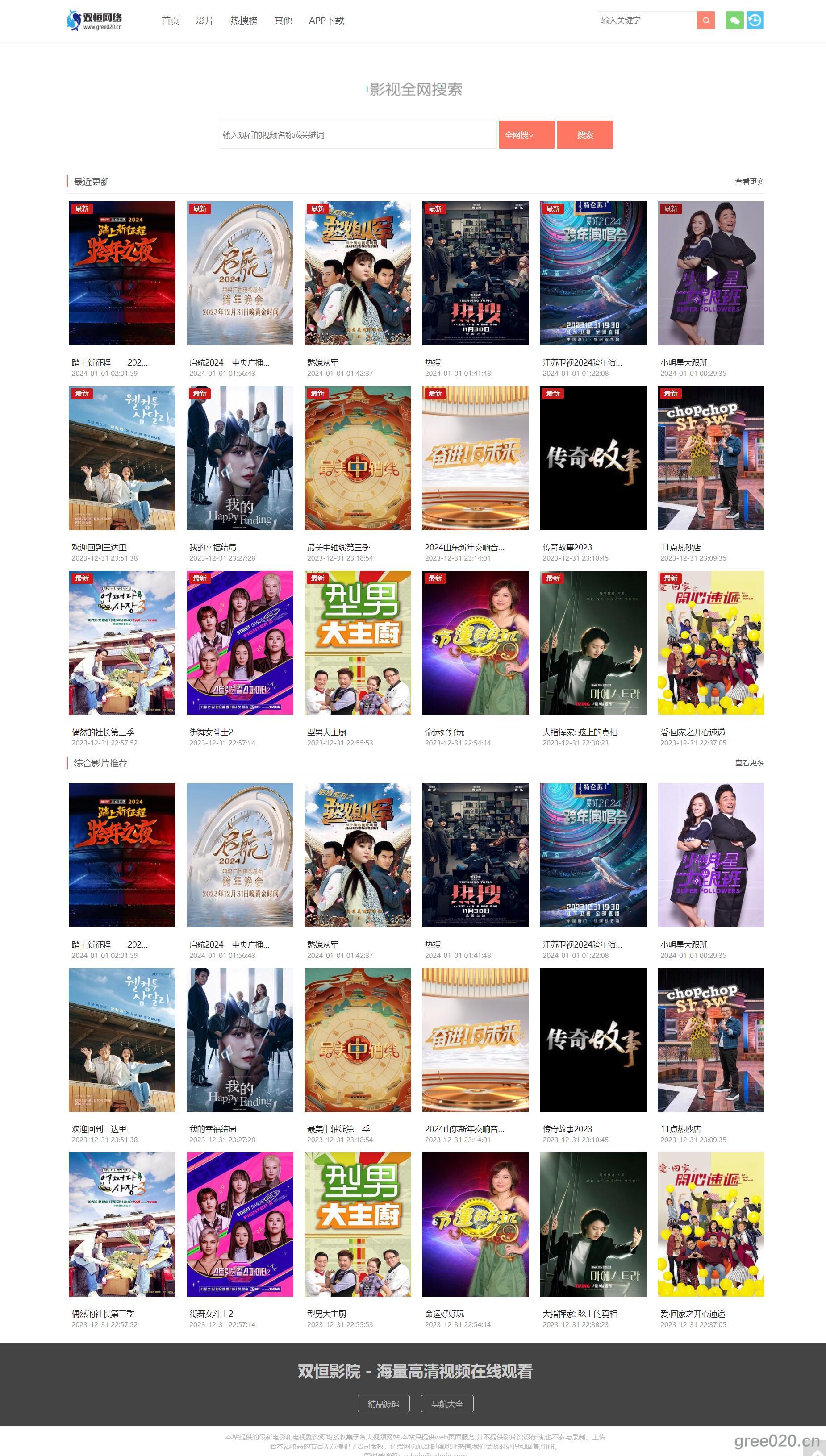Viewport: 826px width, 1456px height.
Task: Focus the video name search field
Action: (x=357, y=135)
